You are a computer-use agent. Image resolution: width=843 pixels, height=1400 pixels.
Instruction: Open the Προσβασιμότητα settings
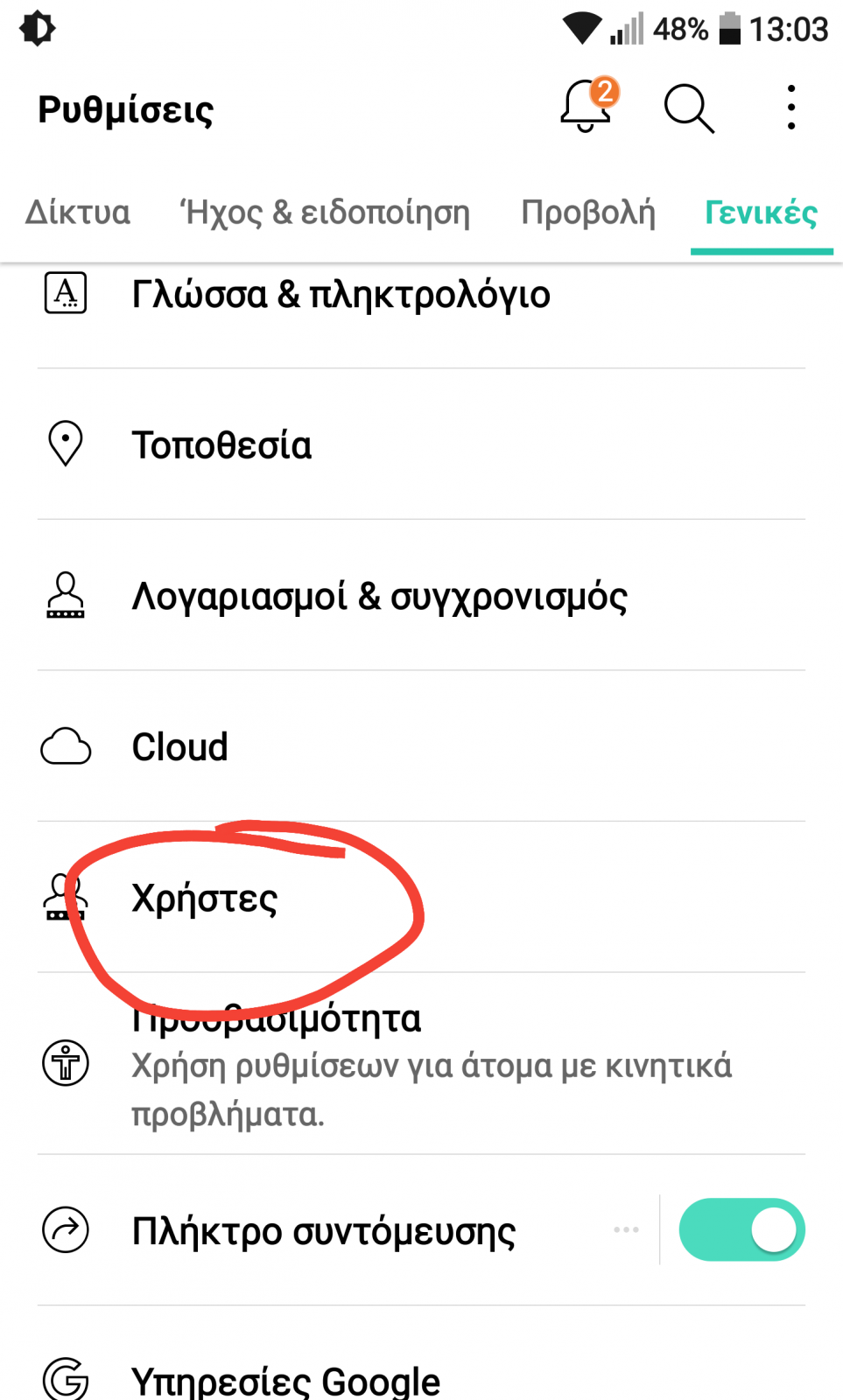coord(421,1063)
